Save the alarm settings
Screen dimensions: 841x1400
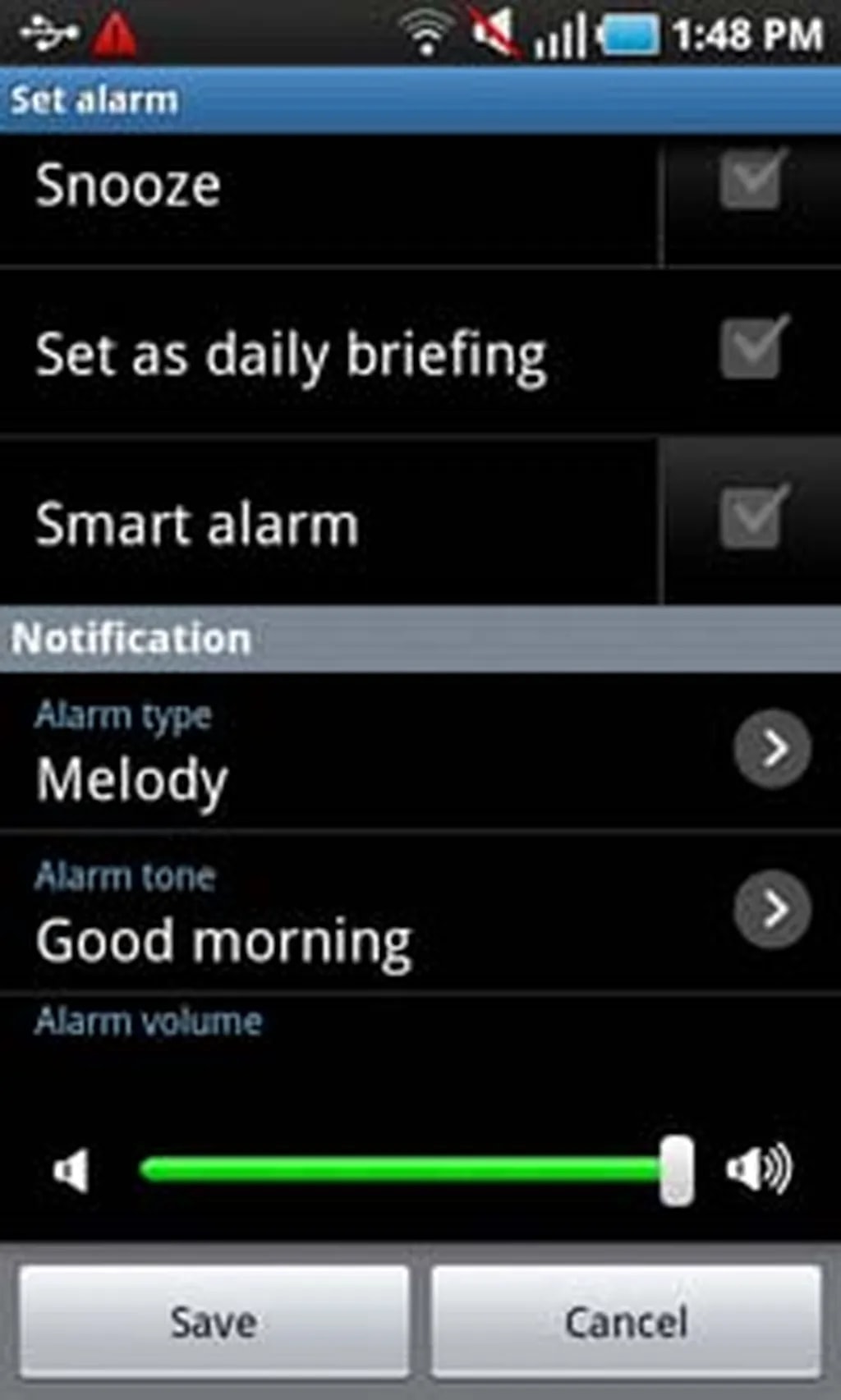tap(214, 1321)
